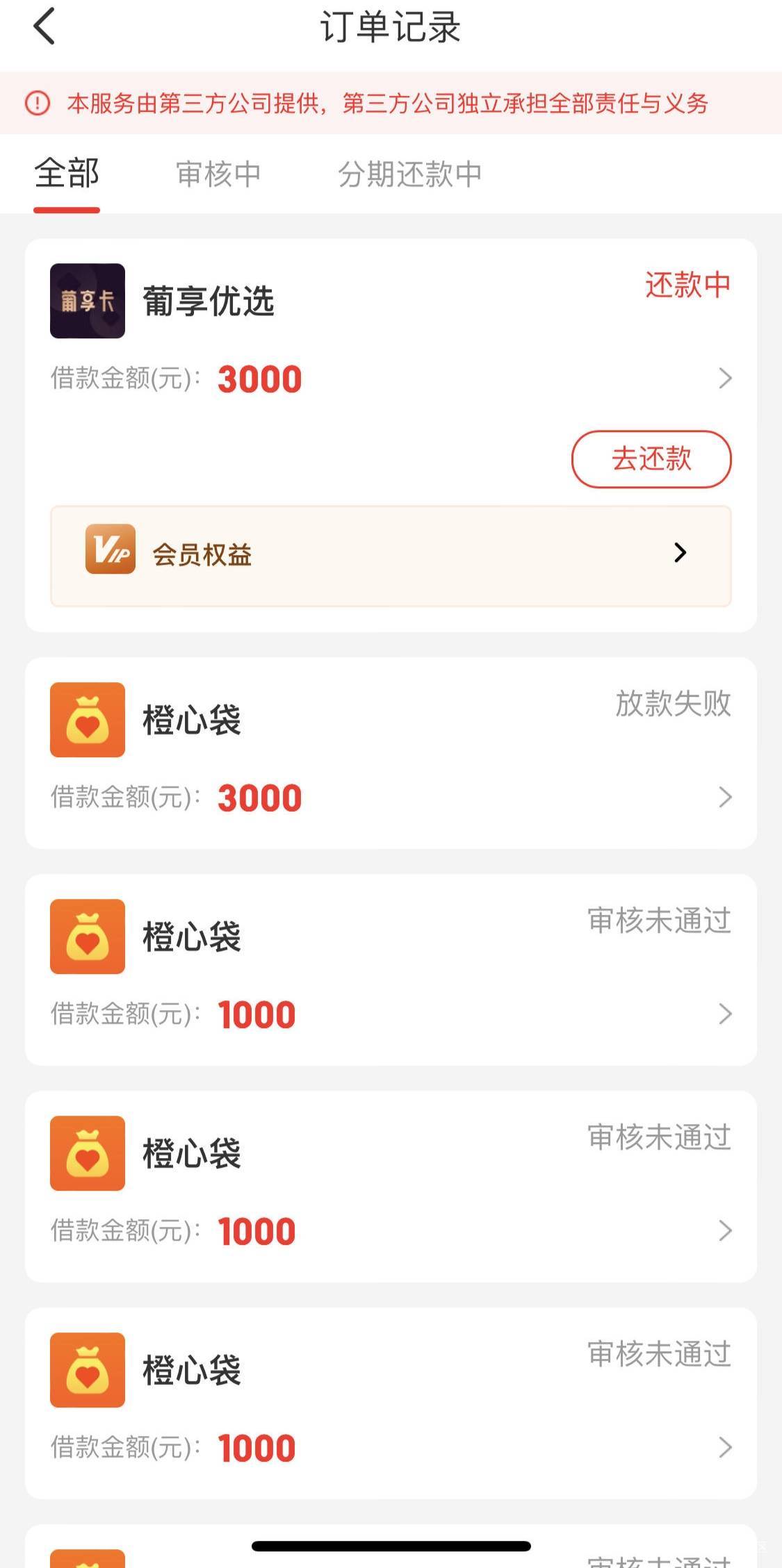Switch to the 全部 tab

pyautogui.click(x=67, y=174)
